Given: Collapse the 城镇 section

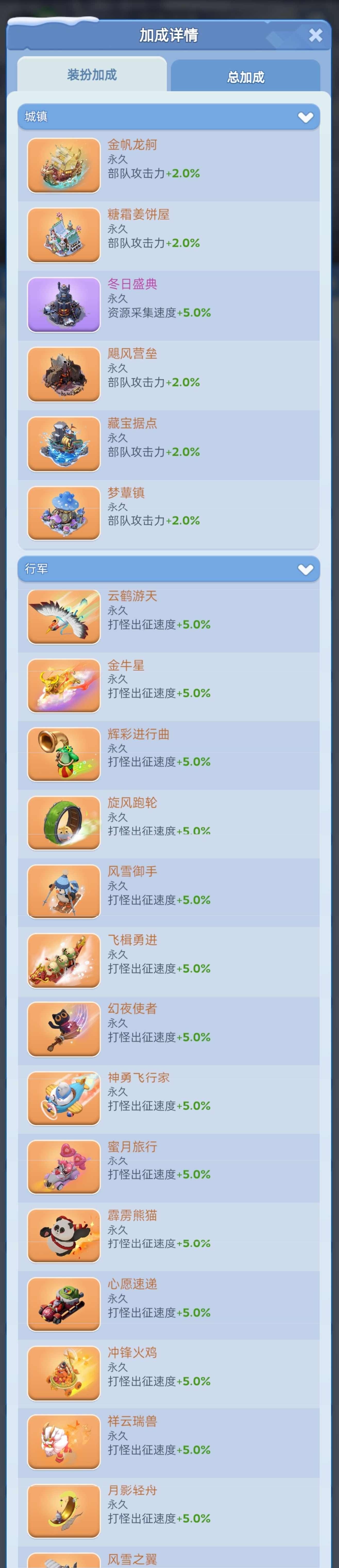Looking at the screenshot, I should pos(305,117).
